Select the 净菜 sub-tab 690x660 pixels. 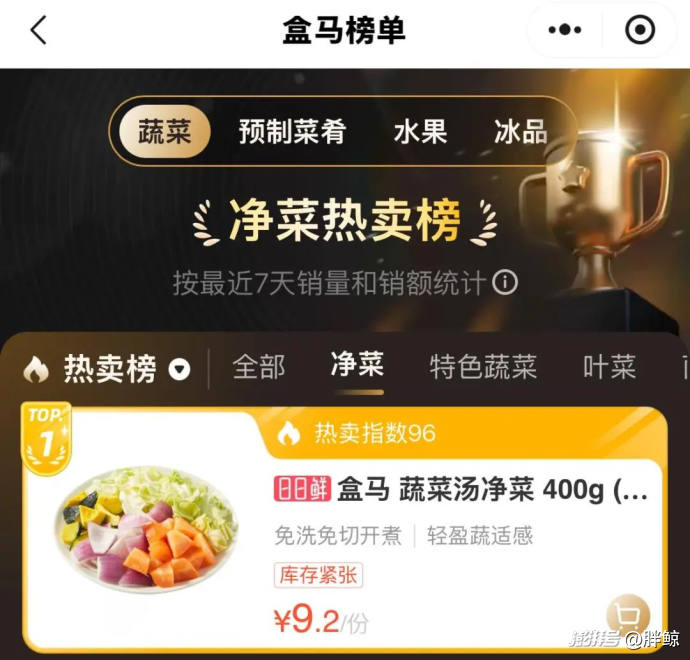click(357, 365)
